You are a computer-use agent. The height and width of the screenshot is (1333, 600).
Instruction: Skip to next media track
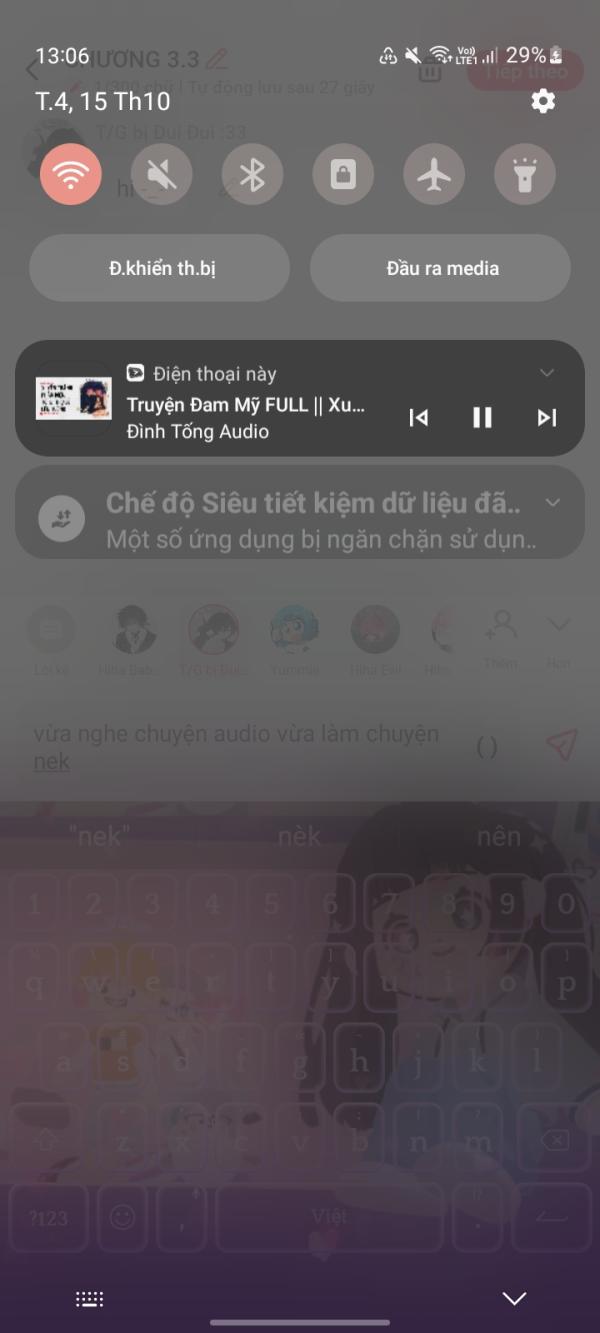click(x=546, y=418)
